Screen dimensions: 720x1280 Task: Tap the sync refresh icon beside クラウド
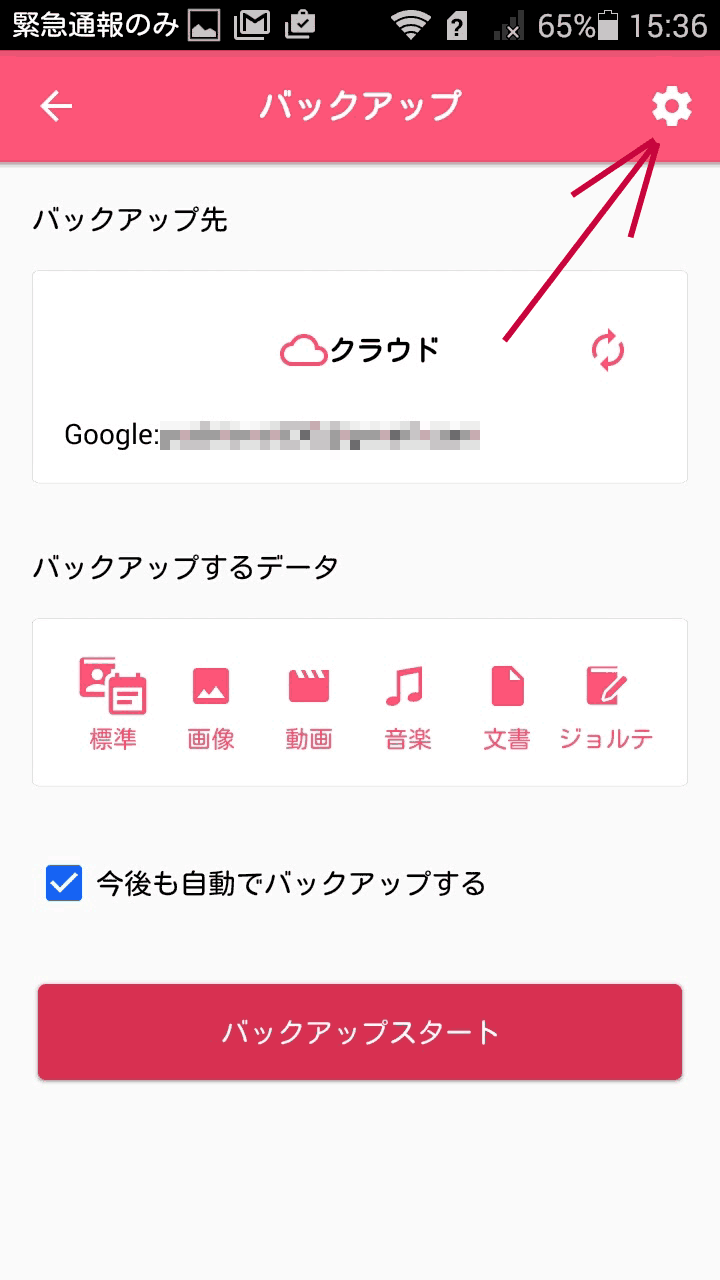tap(607, 351)
